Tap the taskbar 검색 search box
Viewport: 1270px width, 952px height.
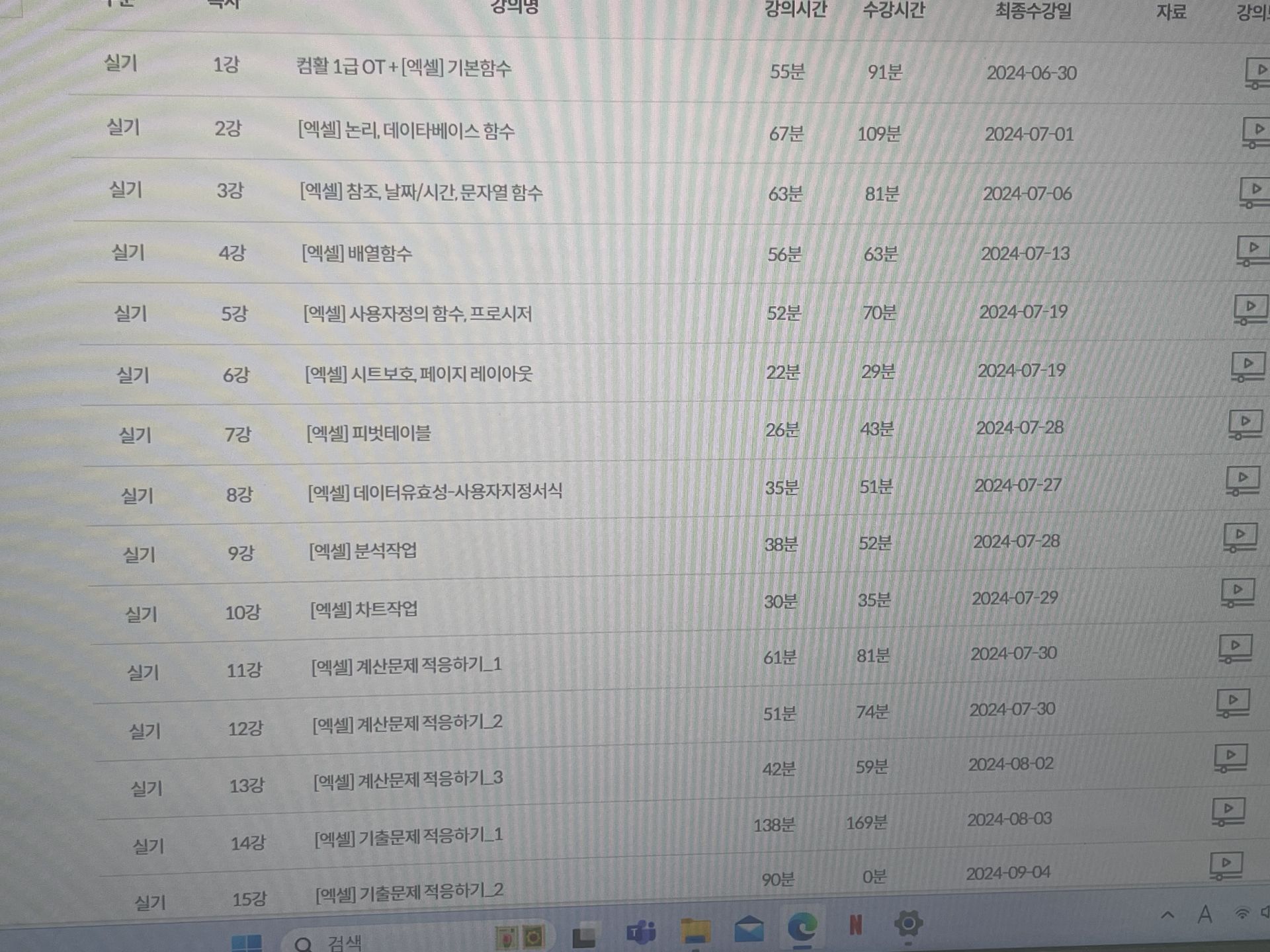point(344,941)
